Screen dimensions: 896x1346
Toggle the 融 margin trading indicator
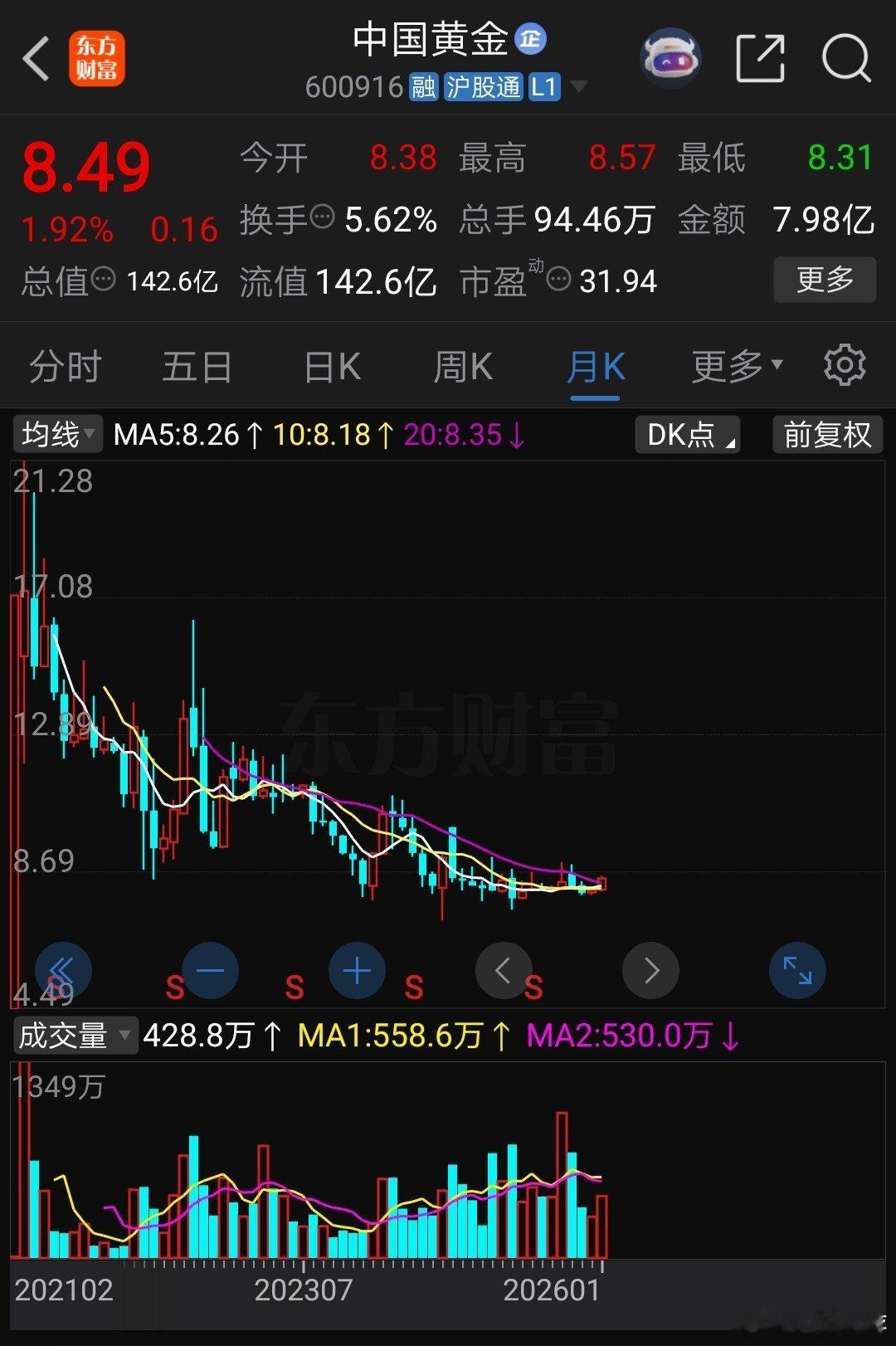[x=425, y=86]
